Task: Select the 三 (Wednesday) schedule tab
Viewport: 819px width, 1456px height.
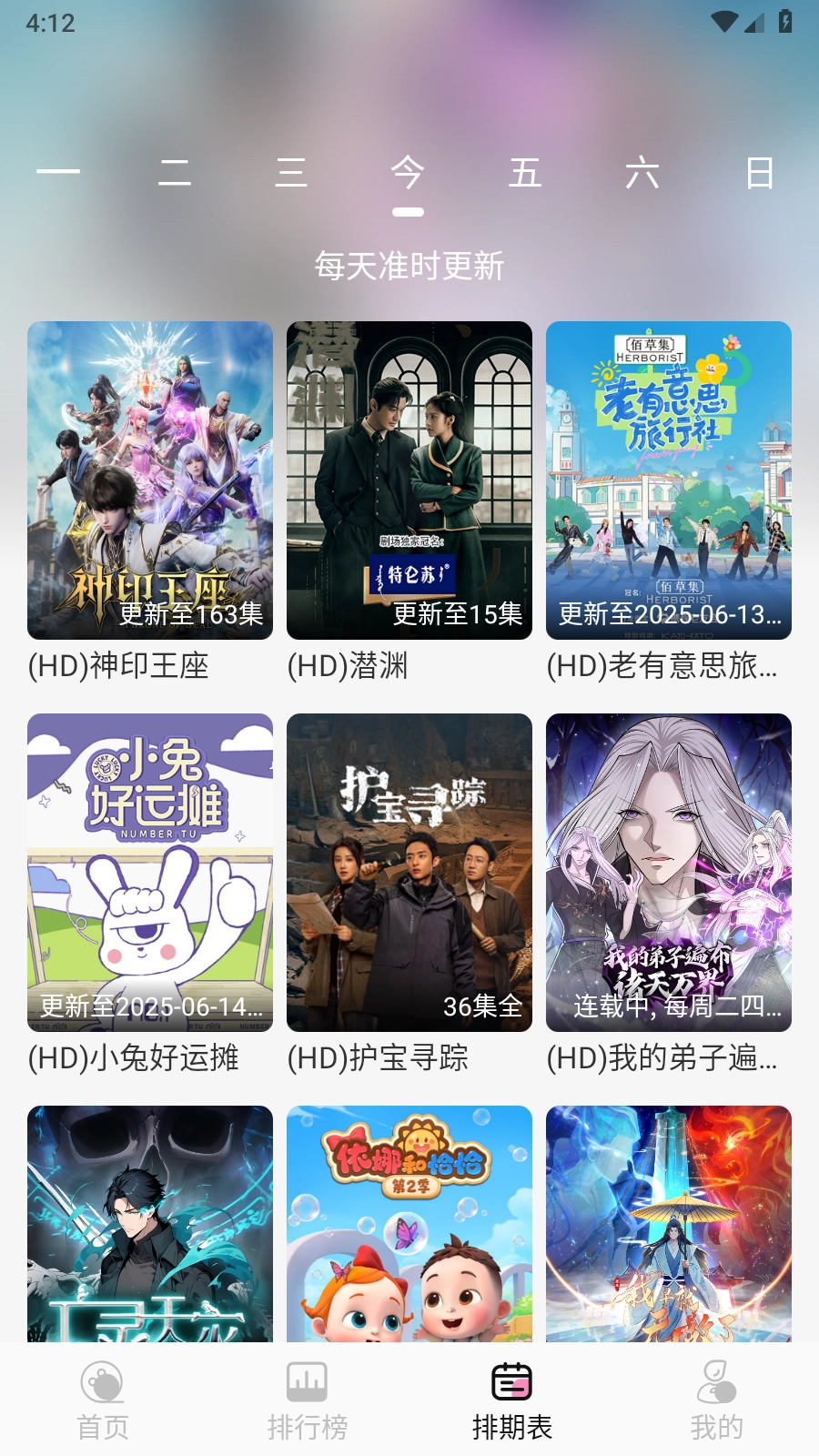Action: click(x=291, y=172)
